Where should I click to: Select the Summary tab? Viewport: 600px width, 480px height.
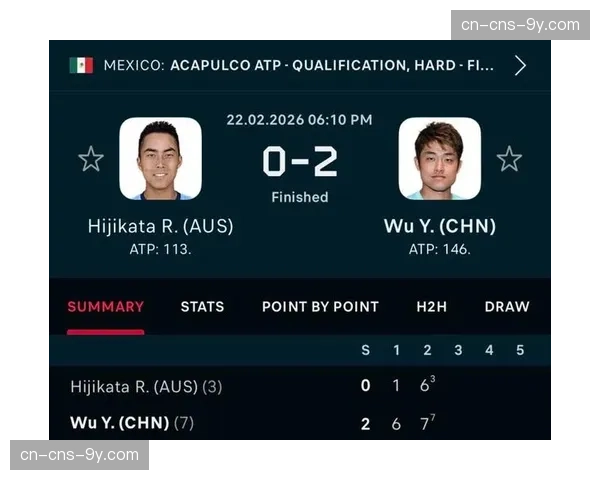(x=105, y=307)
